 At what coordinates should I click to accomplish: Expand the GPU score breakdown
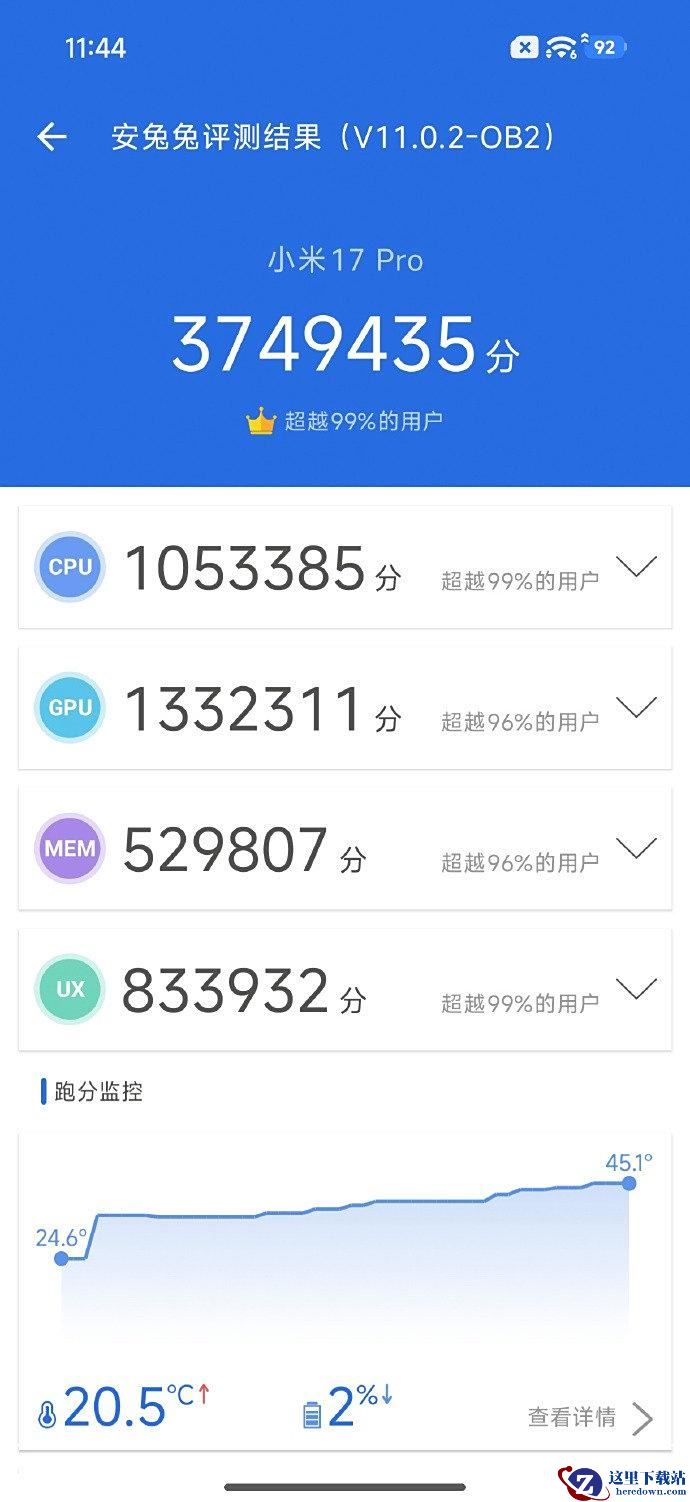coord(636,708)
